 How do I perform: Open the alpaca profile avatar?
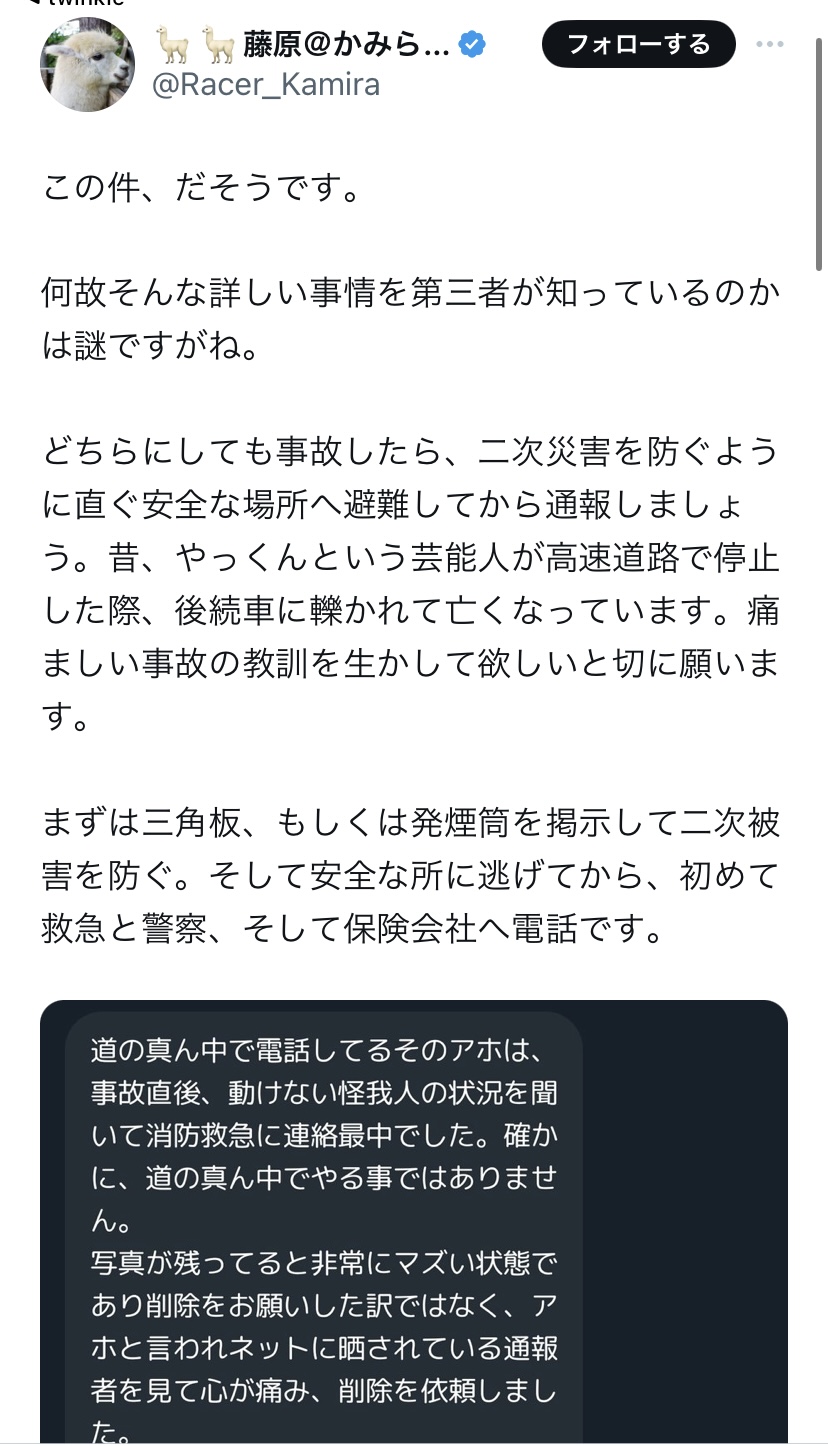point(87,64)
